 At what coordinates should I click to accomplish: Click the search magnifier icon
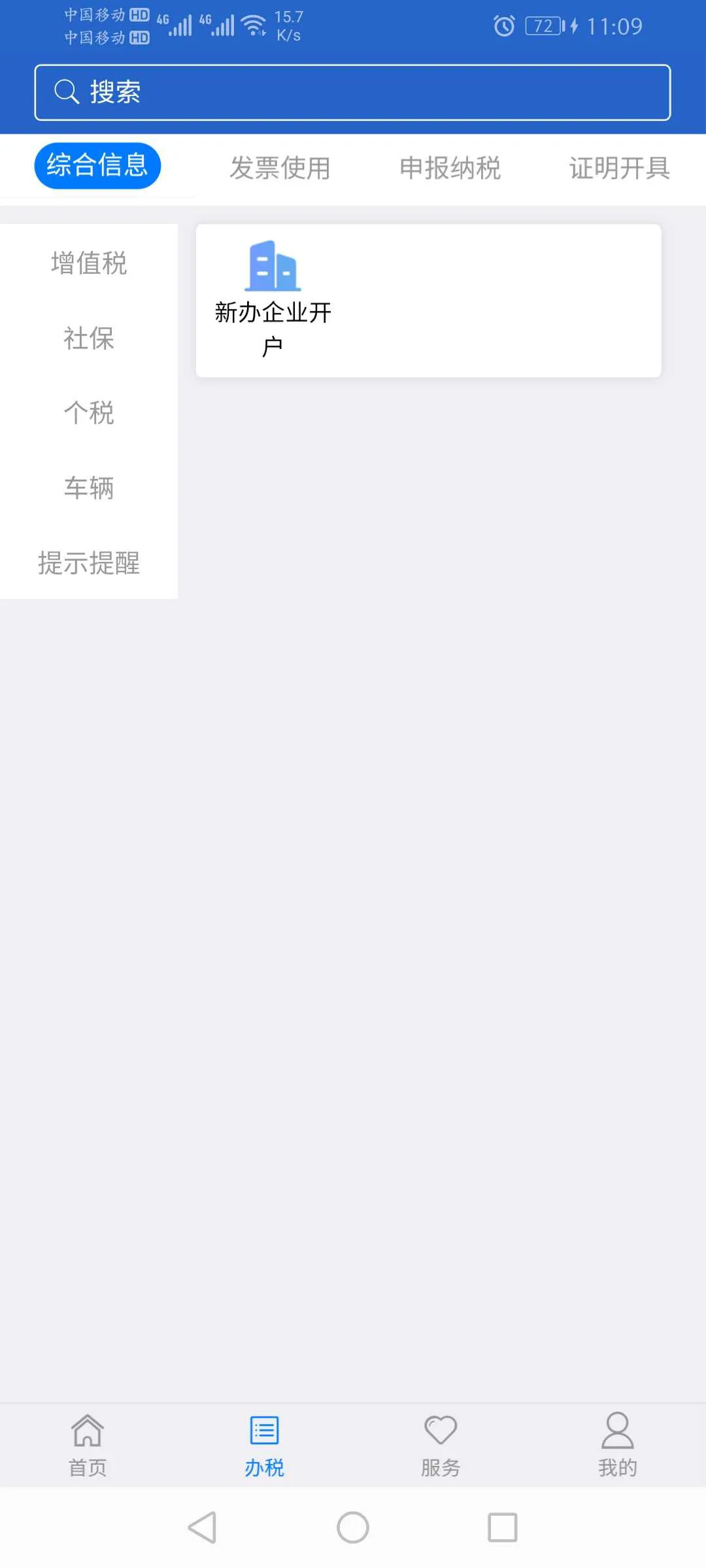64,91
